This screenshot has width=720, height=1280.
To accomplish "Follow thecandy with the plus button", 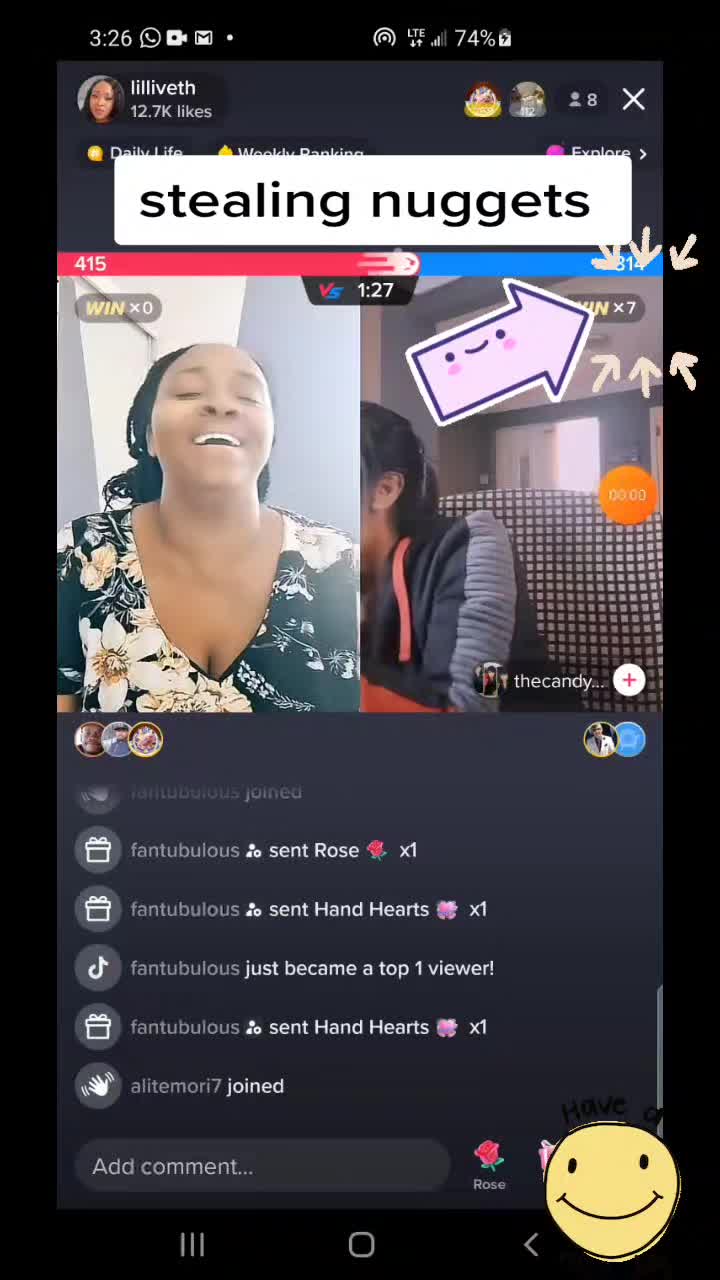I will [x=629, y=680].
